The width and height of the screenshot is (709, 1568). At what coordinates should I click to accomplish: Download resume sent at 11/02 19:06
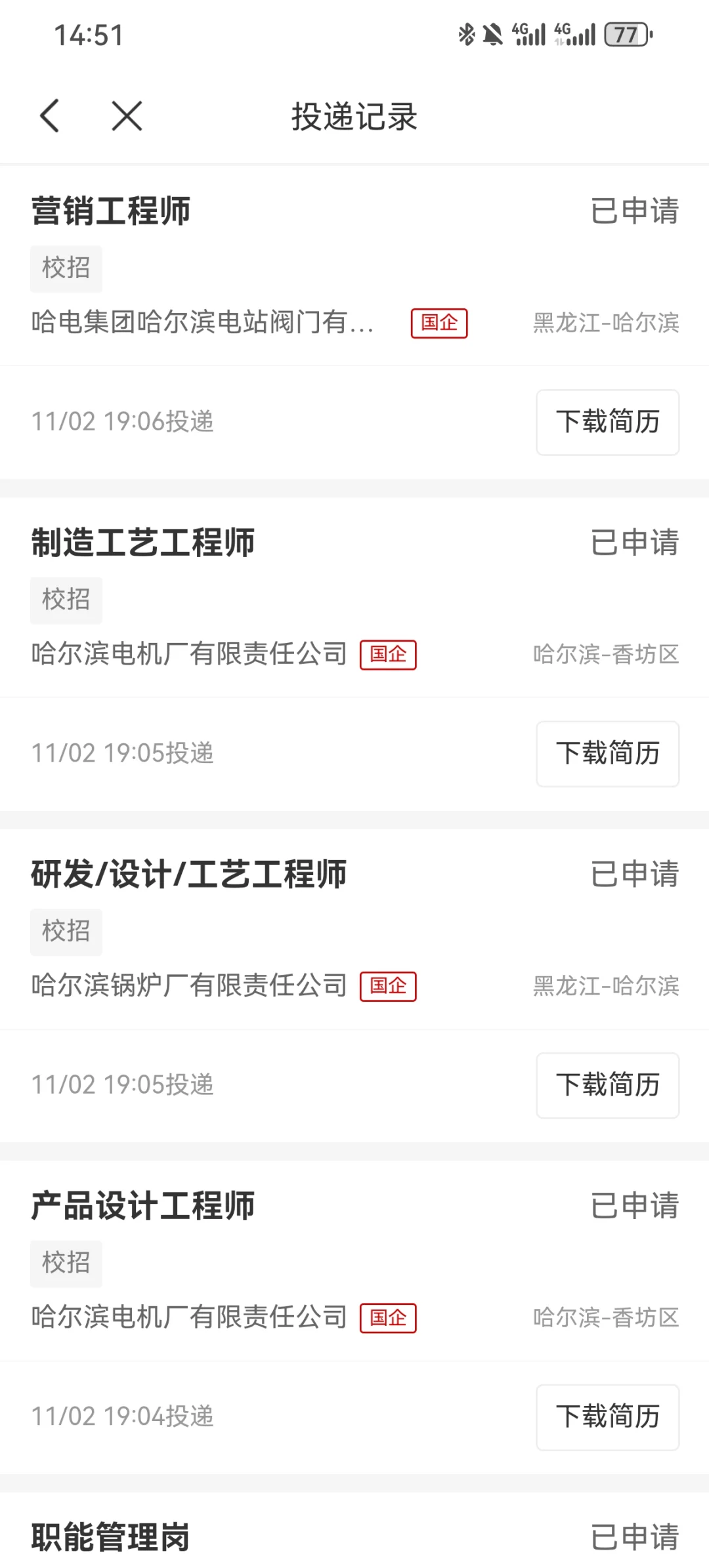(x=607, y=422)
